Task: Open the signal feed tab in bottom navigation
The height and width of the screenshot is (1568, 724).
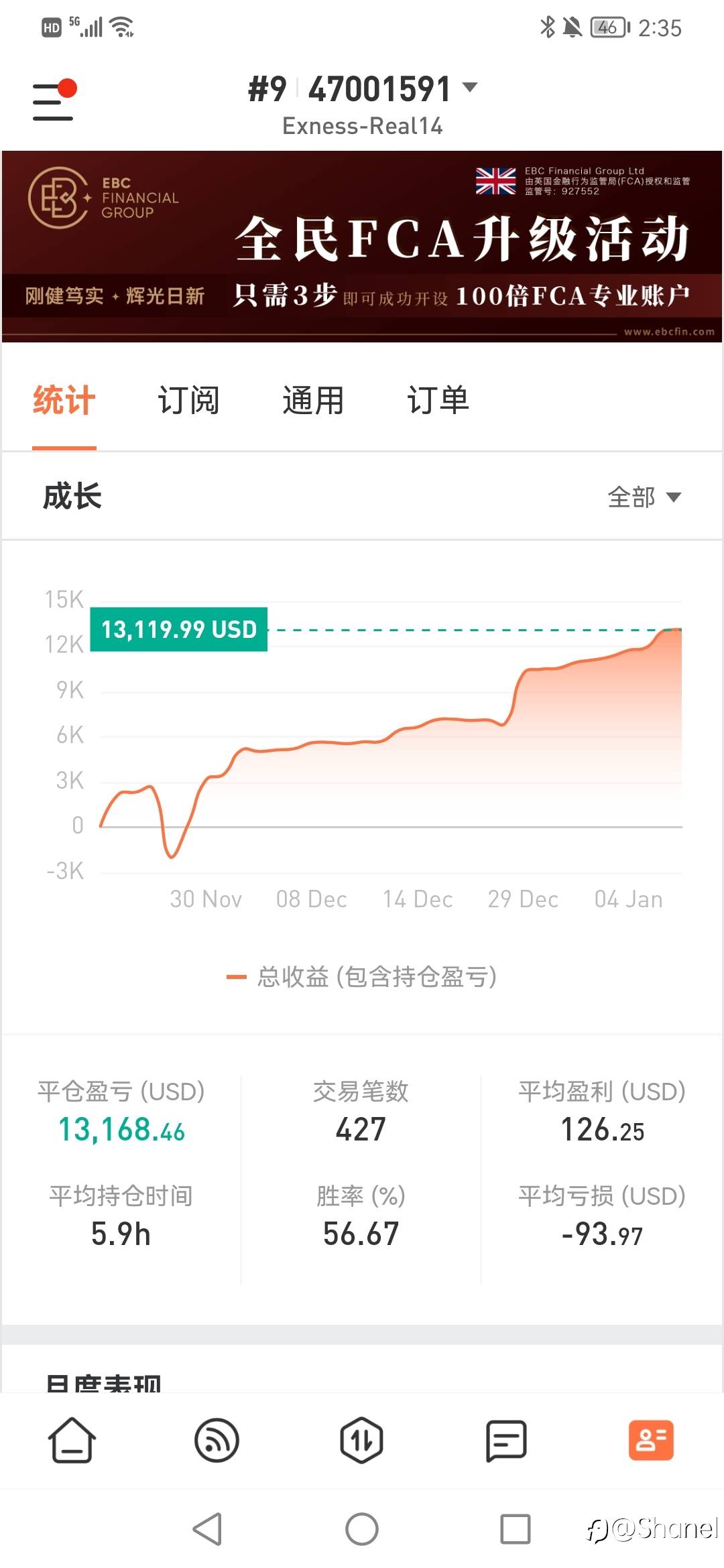Action: [x=217, y=1440]
